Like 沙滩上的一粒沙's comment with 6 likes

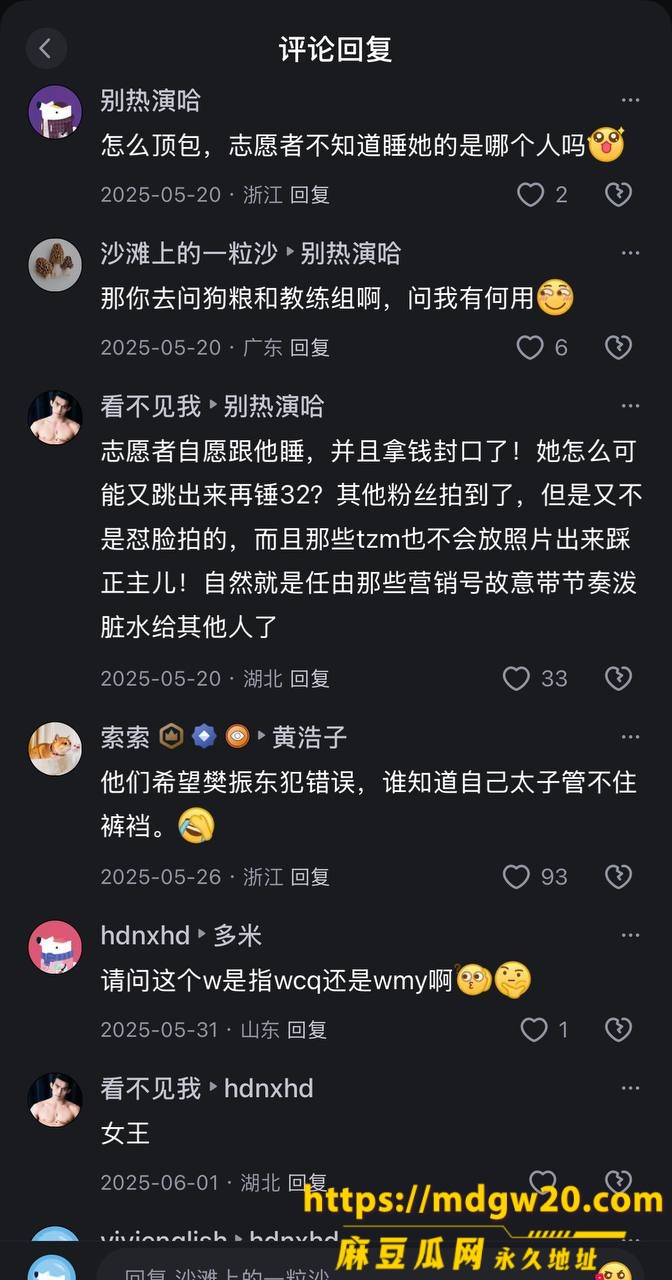tap(530, 347)
